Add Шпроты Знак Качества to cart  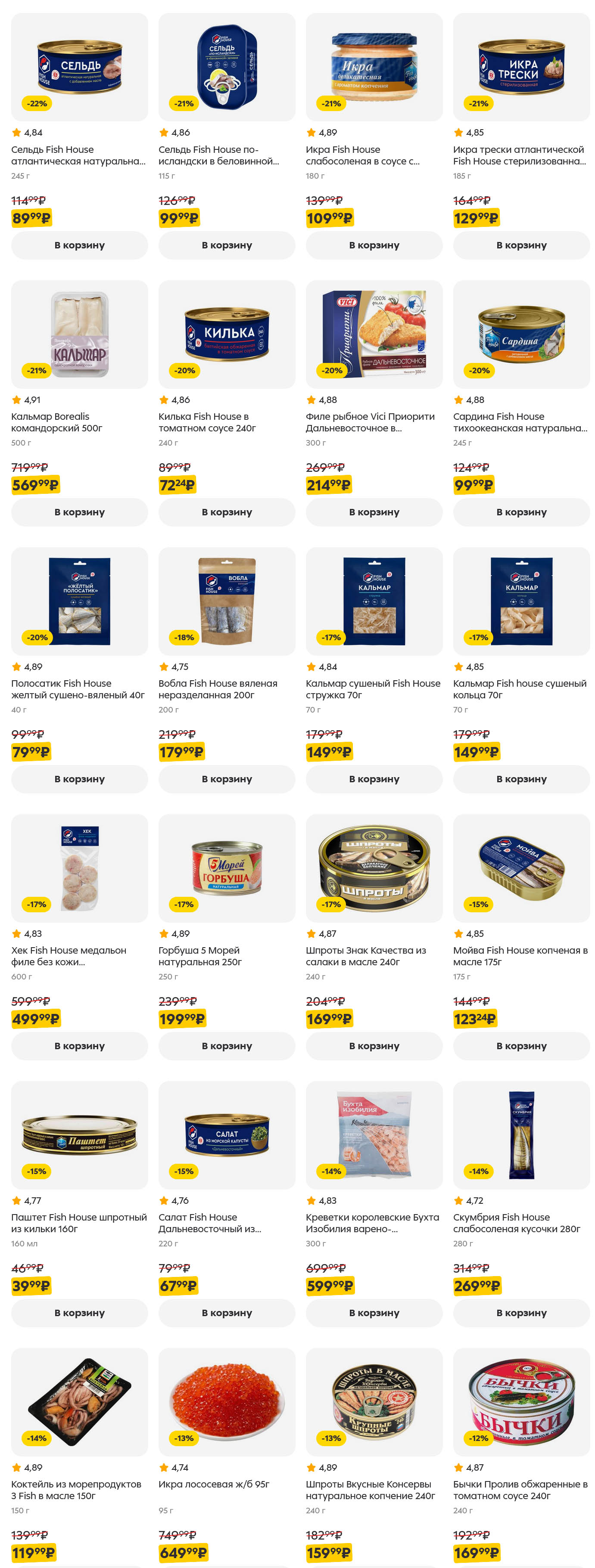[x=374, y=1046]
